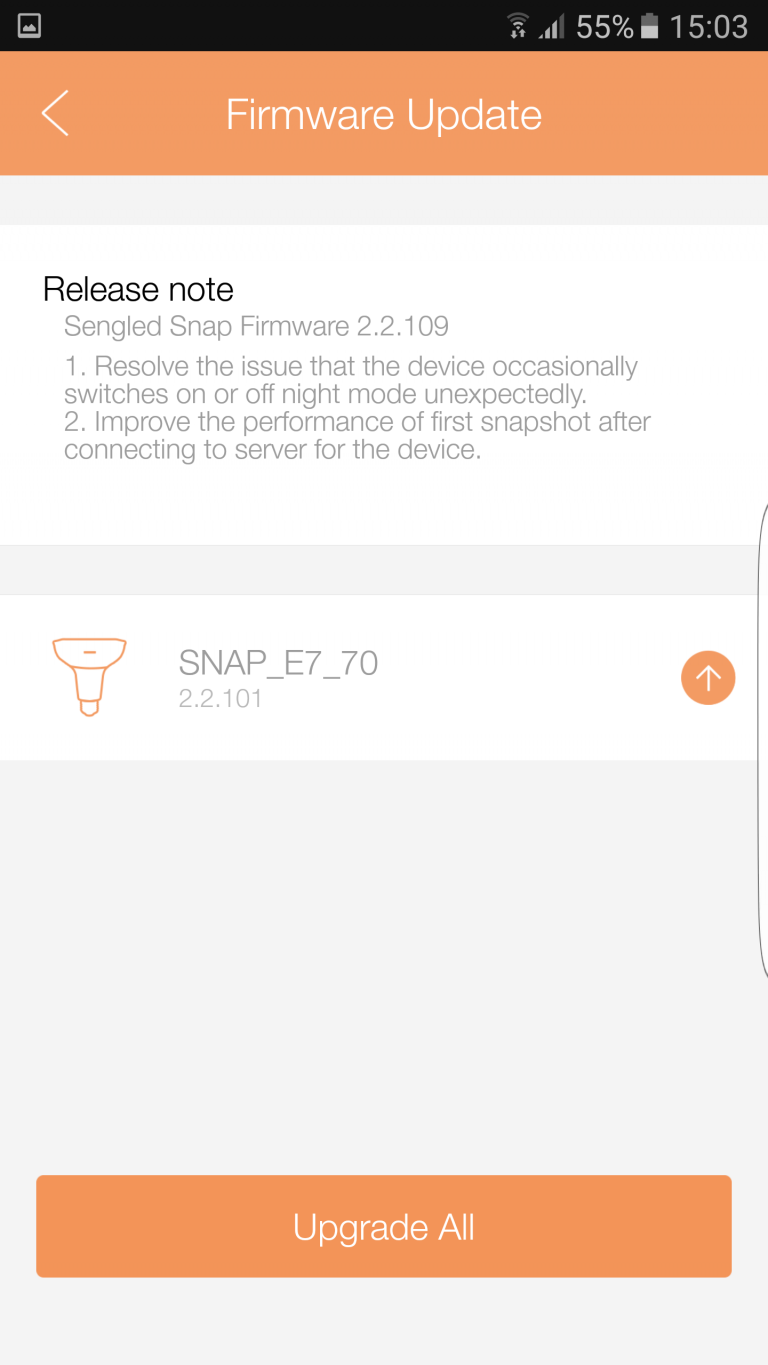Open the SNAP_E7_70 device row
Viewport: 768px width, 1365px height.
(x=384, y=678)
